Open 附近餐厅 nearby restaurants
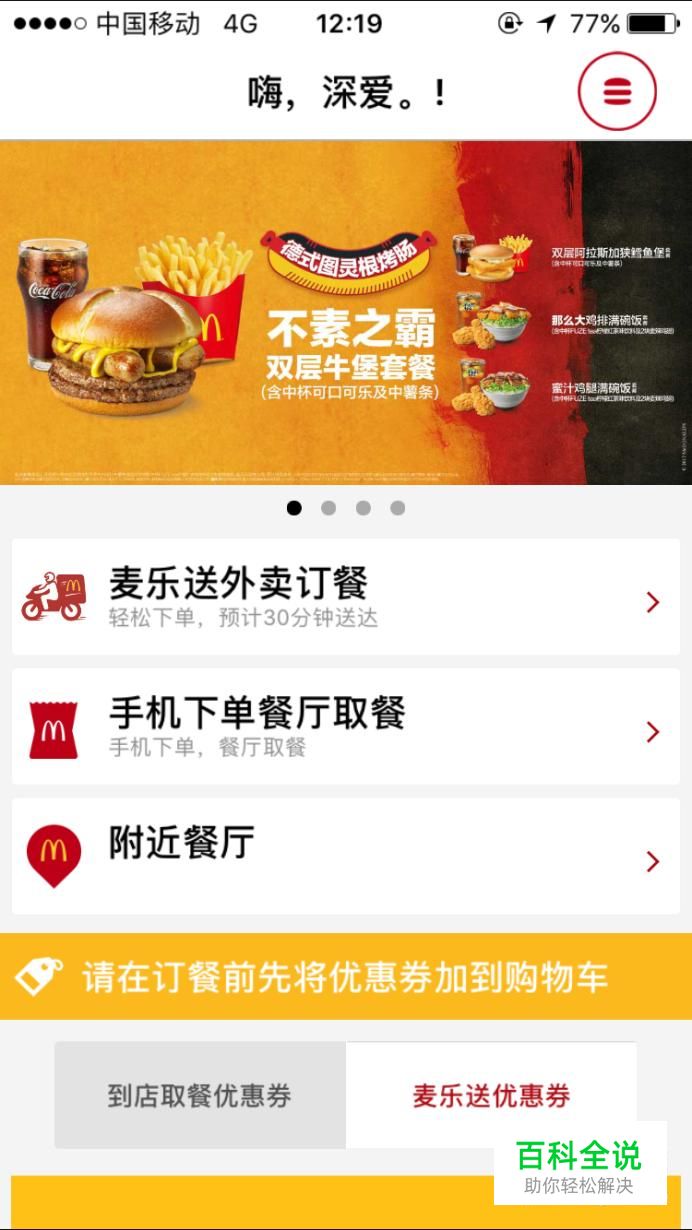The width and height of the screenshot is (692, 1230). 346,857
